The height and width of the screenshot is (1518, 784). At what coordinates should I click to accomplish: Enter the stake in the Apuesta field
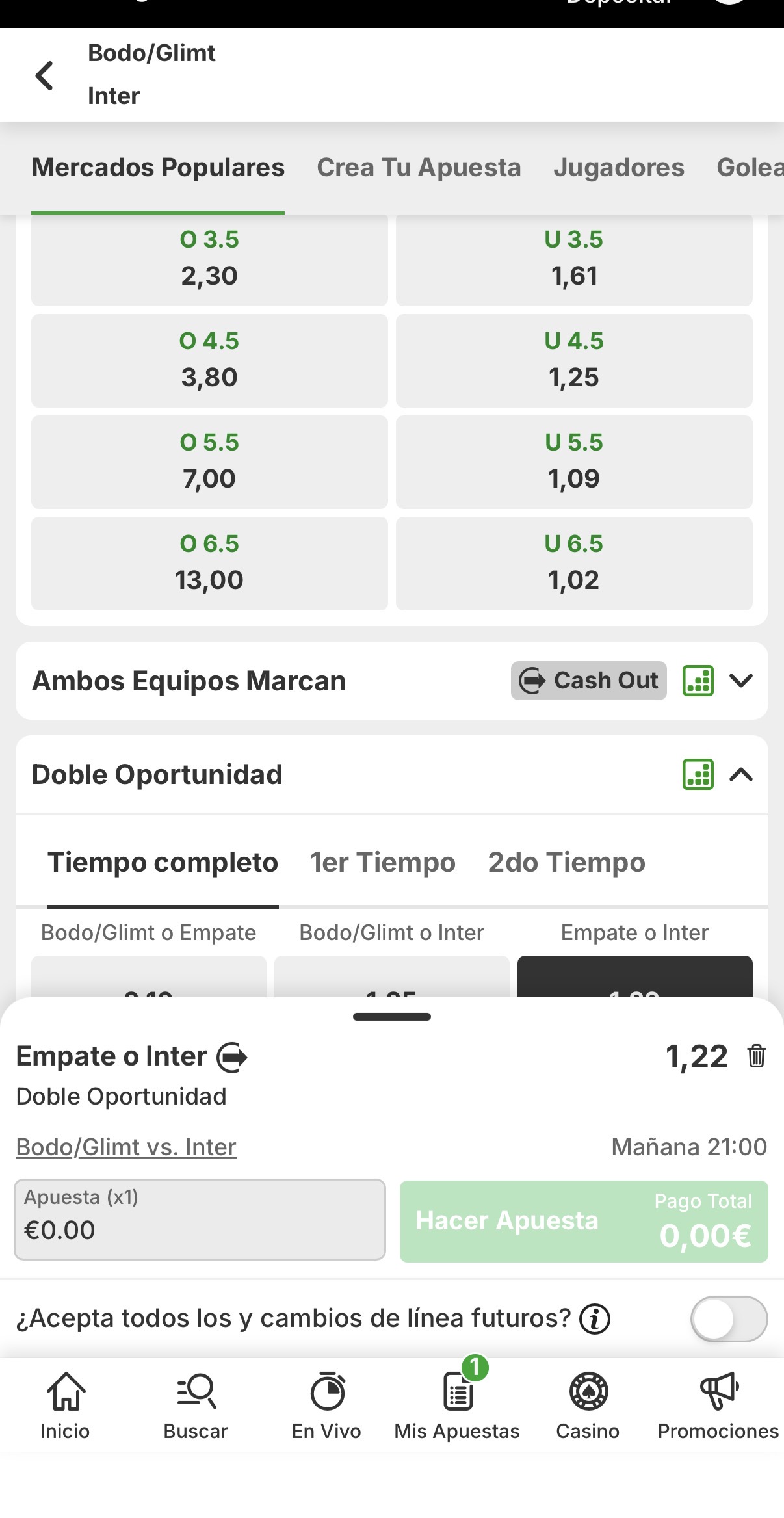[x=200, y=1220]
